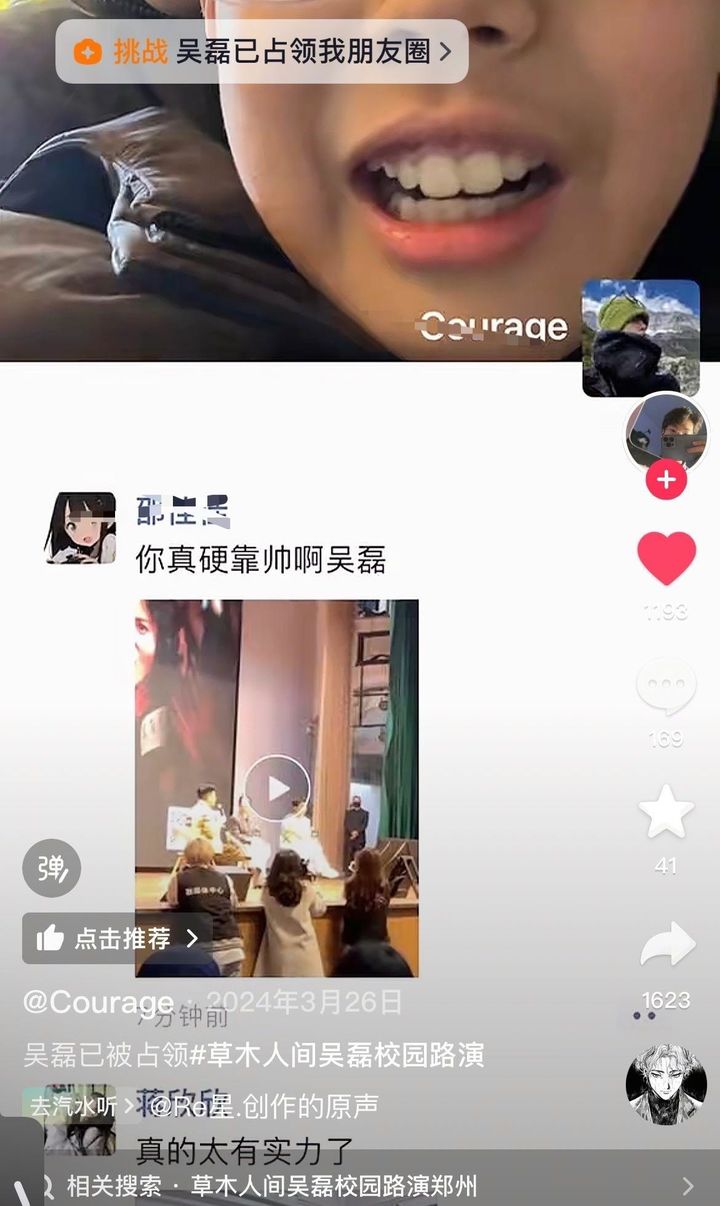Toggle the 弹 danmaku button

(51, 868)
